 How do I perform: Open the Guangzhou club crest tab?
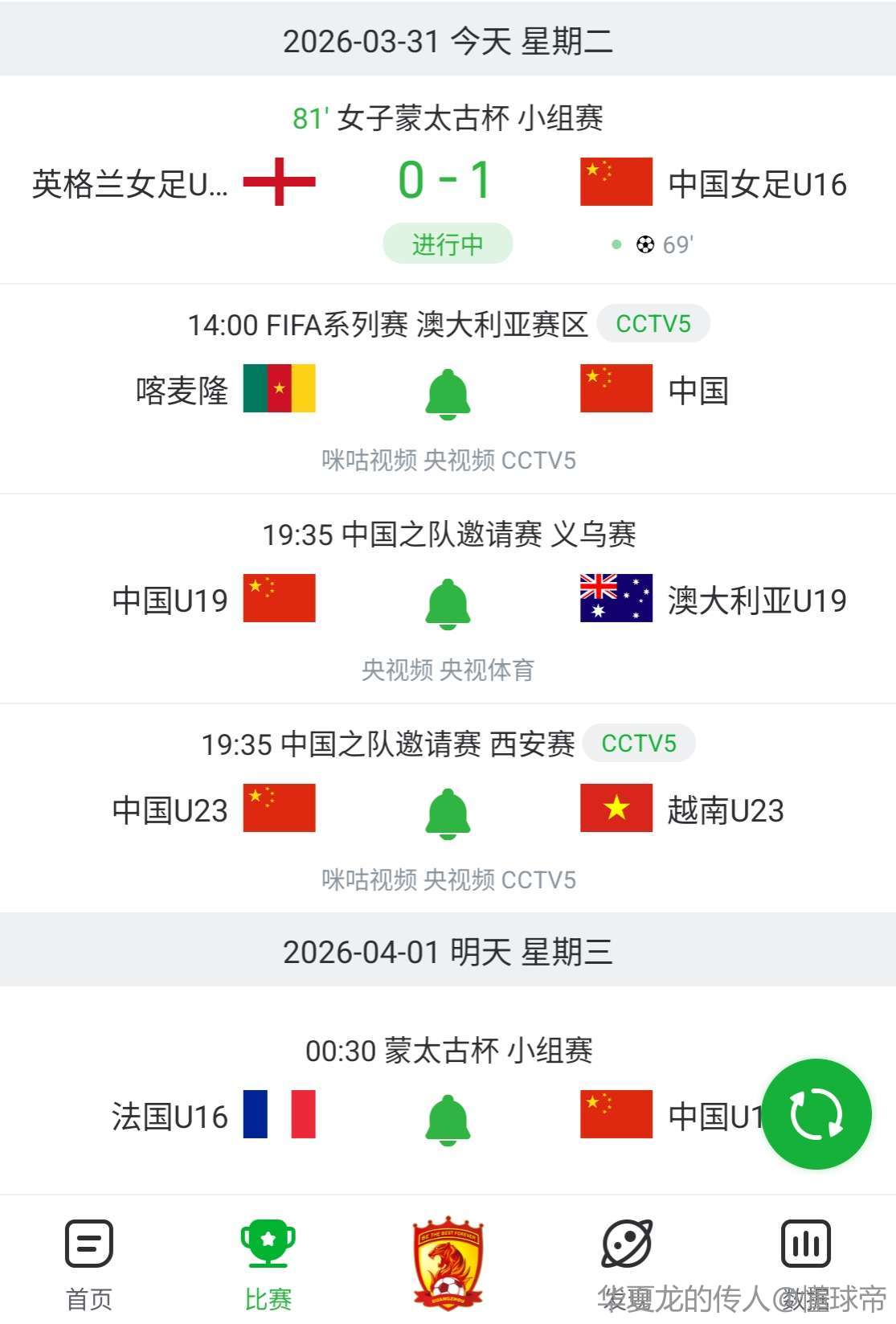pyautogui.click(x=448, y=1262)
